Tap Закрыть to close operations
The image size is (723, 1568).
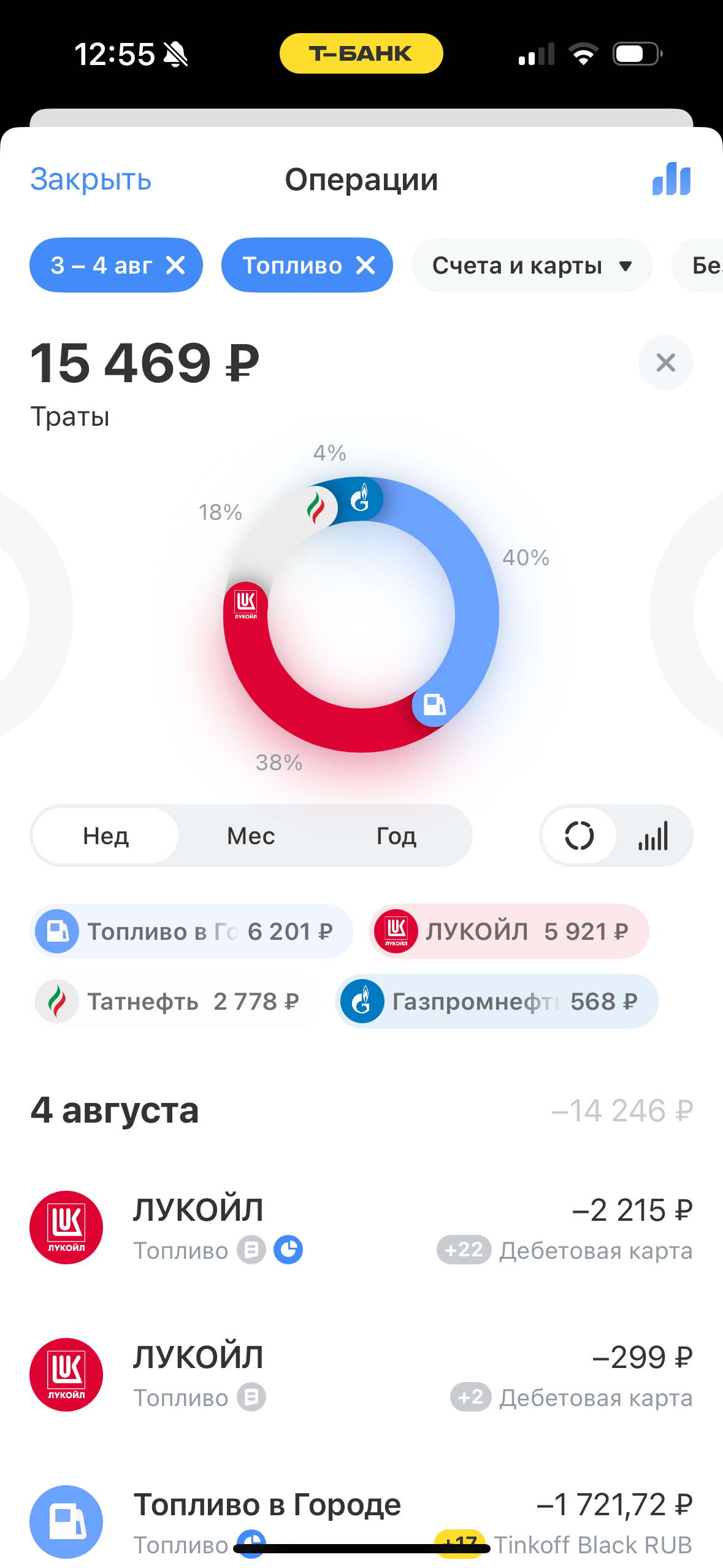click(91, 180)
